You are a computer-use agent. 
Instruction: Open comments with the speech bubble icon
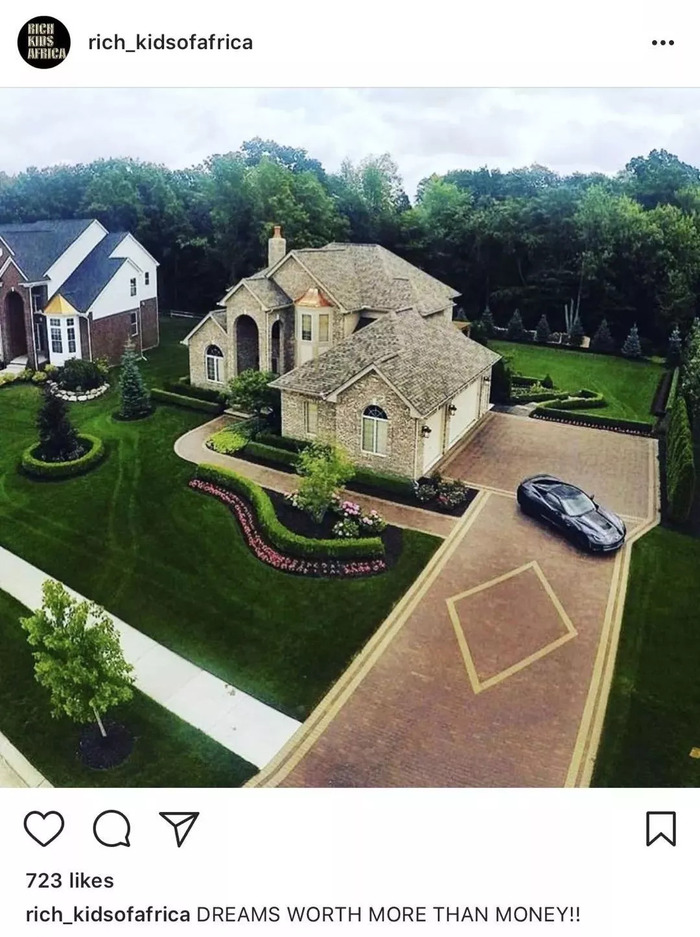tap(112, 828)
